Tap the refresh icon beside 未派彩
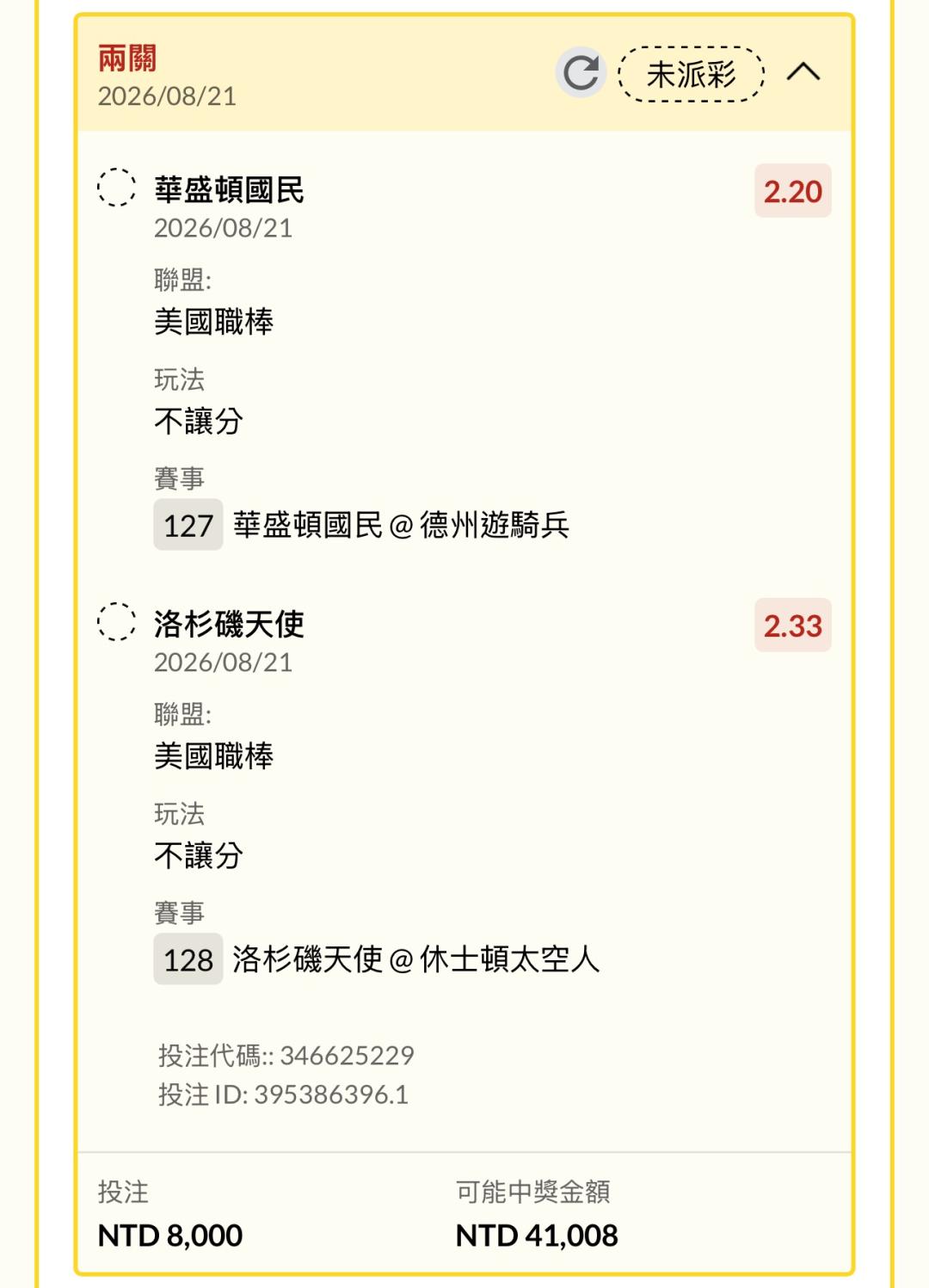 click(581, 72)
